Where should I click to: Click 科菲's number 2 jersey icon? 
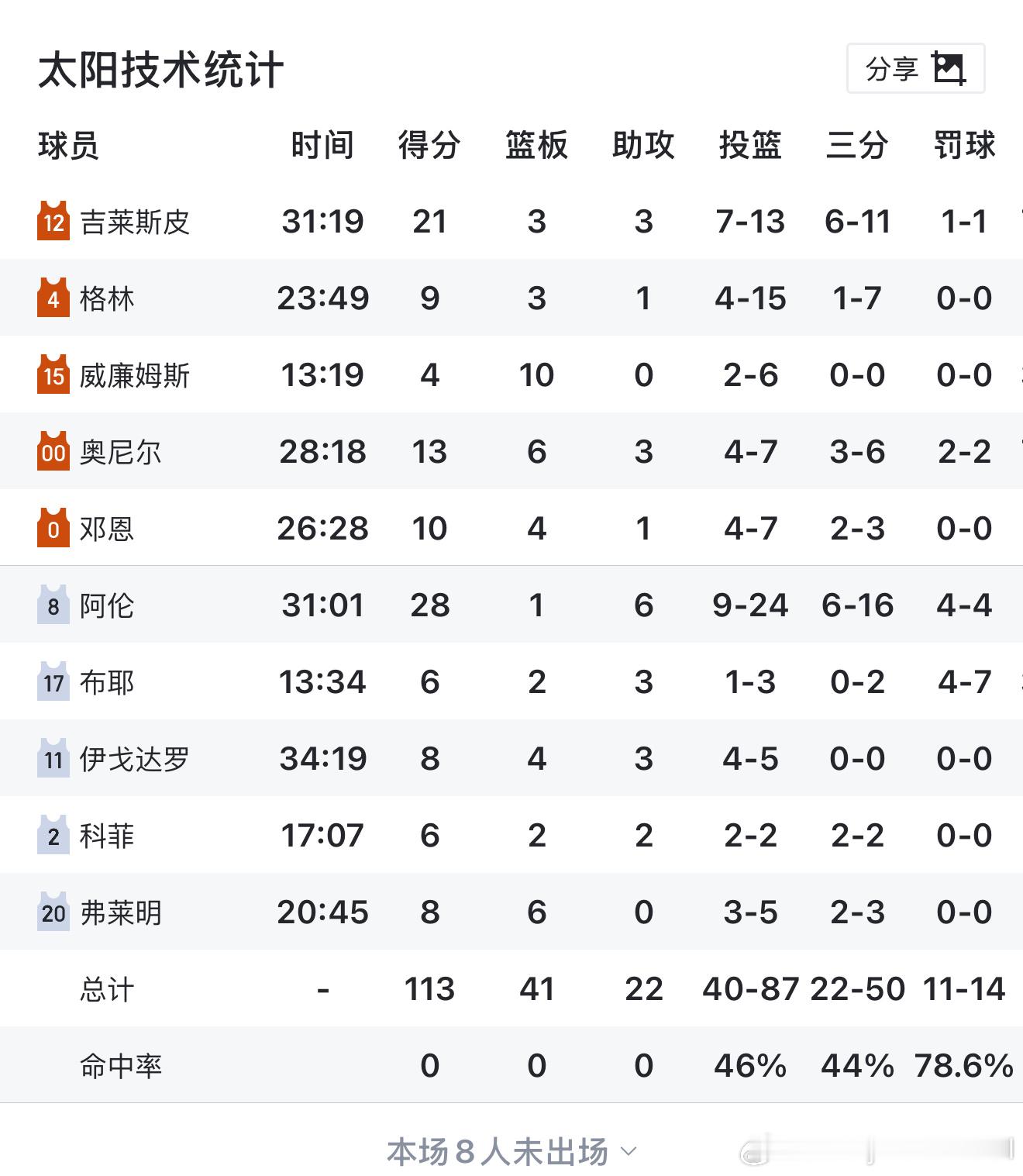(52, 836)
